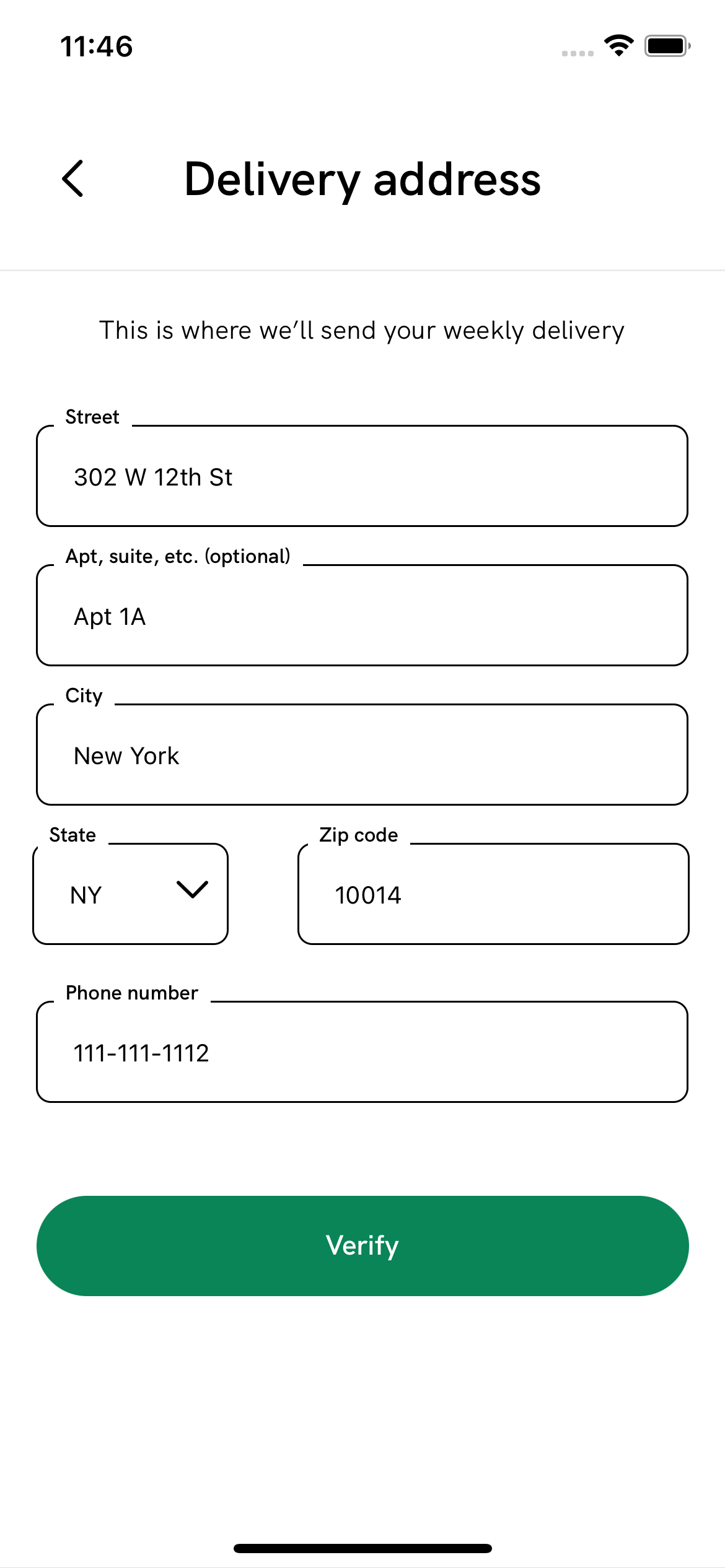The height and width of the screenshot is (1568, 725).
Task: Select the City text field
Action: (362, 755)
